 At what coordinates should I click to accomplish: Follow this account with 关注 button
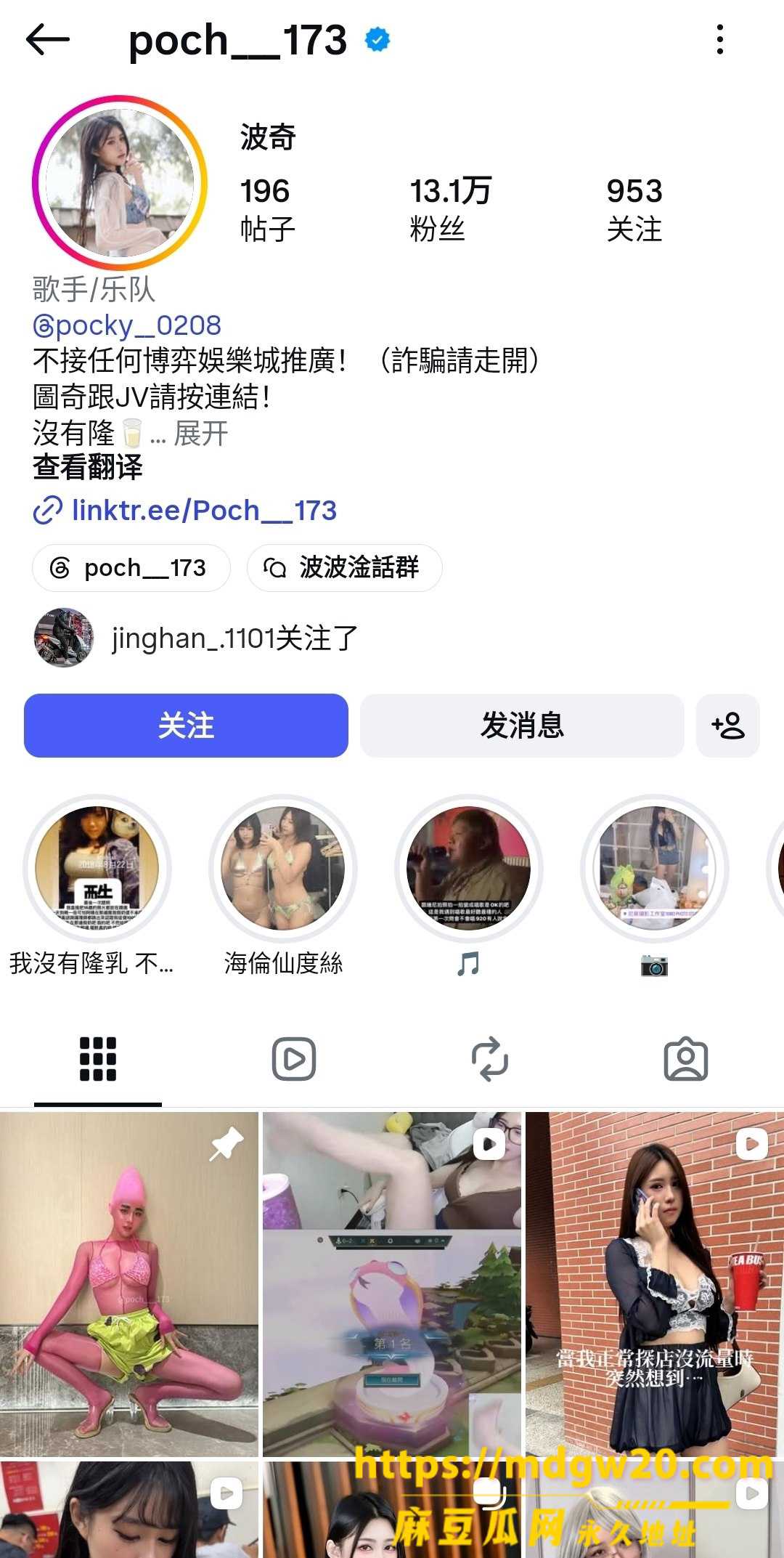(x=186, y=726)
